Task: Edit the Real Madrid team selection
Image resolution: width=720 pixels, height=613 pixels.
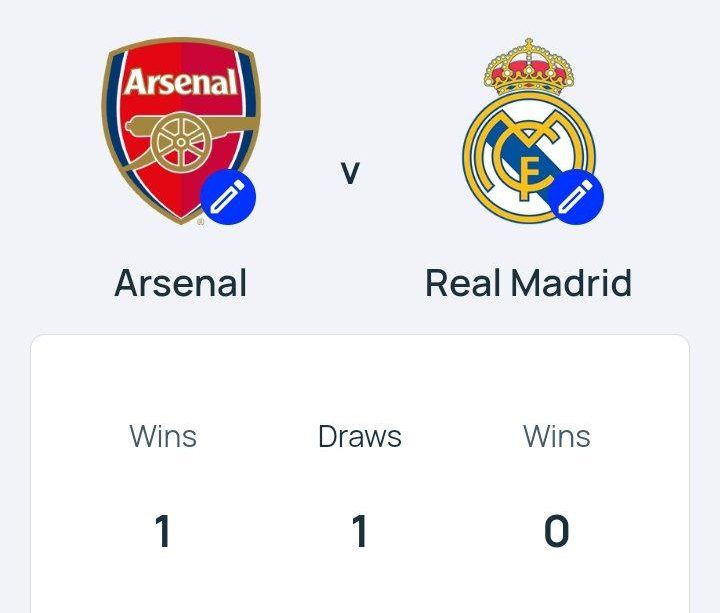Action: (577, 196)
